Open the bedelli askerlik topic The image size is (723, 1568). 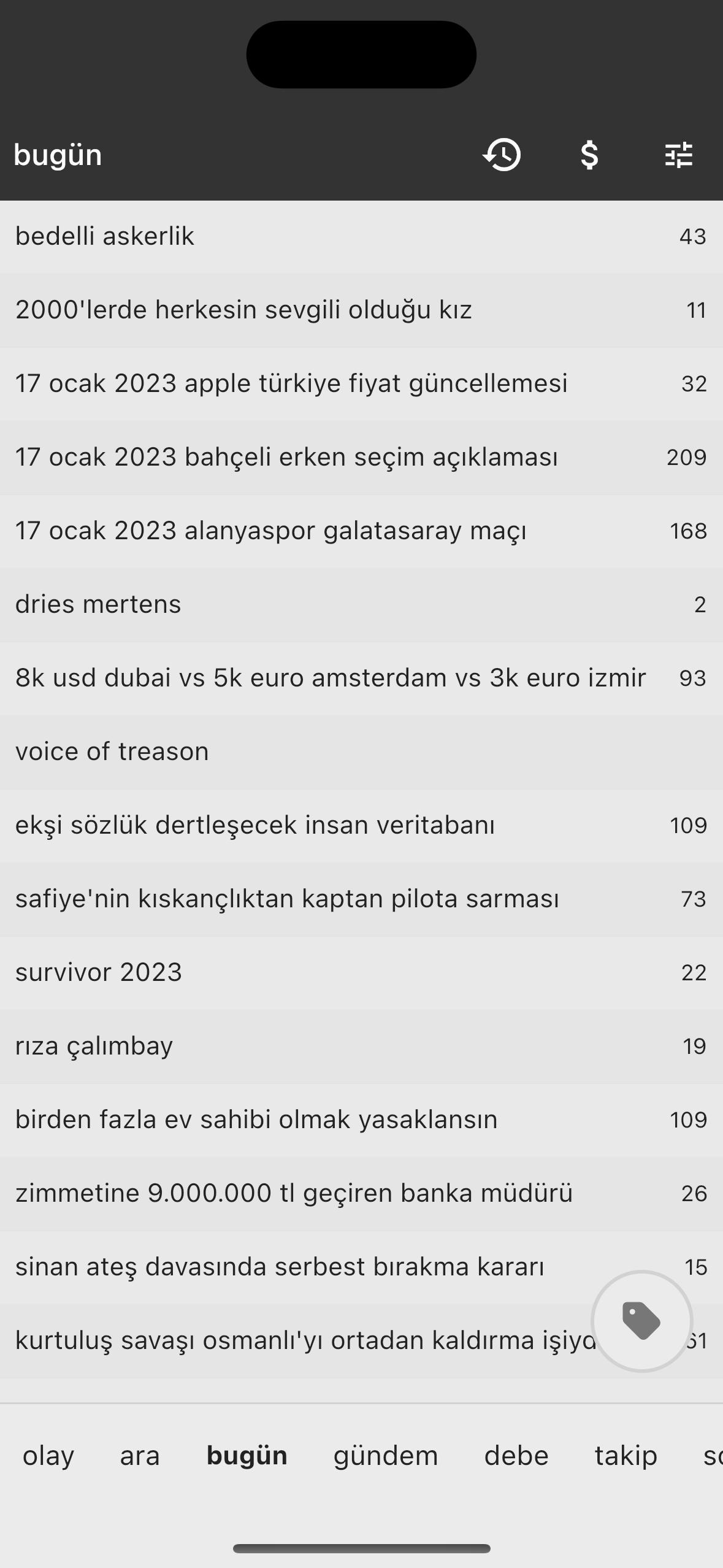coord(105,236)
